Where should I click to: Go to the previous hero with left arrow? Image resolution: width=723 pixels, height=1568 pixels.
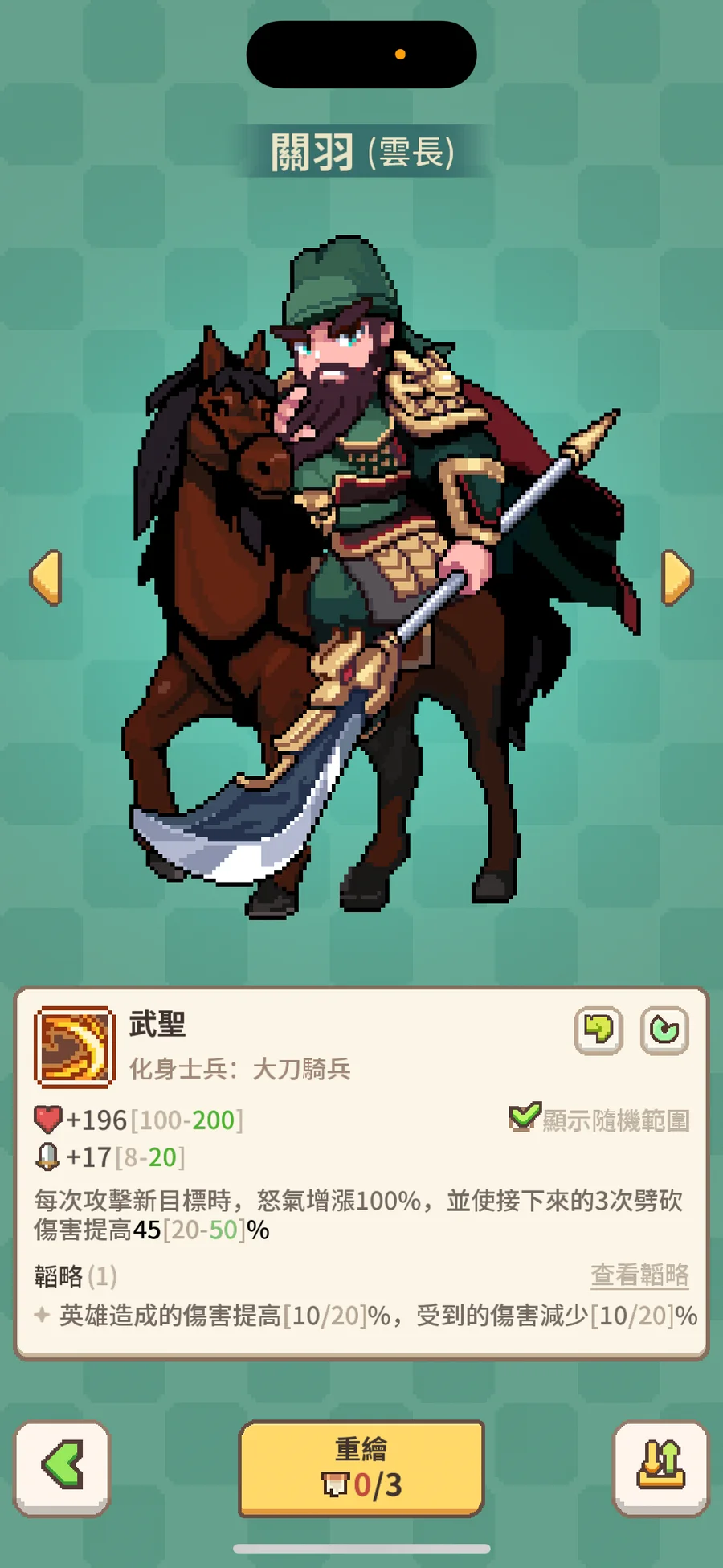[46, 578]
